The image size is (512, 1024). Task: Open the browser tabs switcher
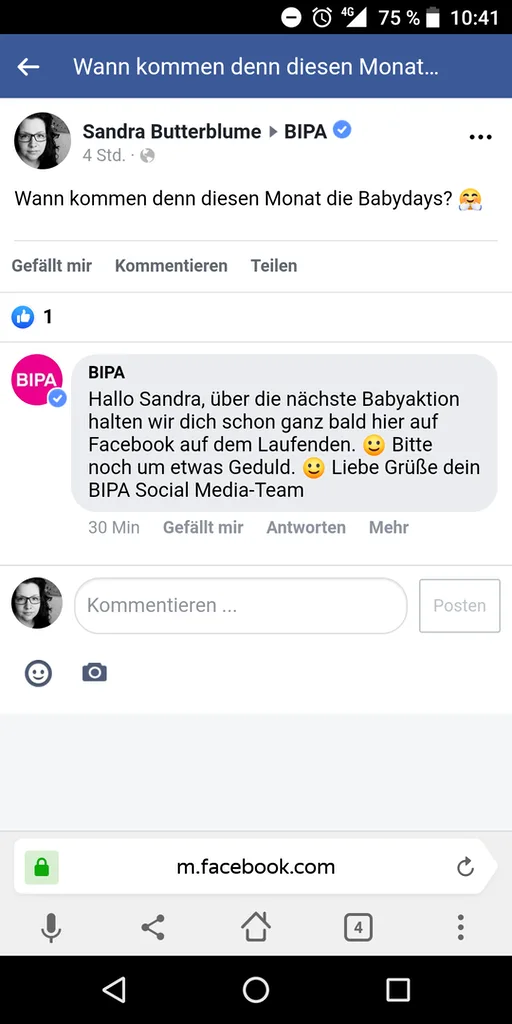click(358, 927)
